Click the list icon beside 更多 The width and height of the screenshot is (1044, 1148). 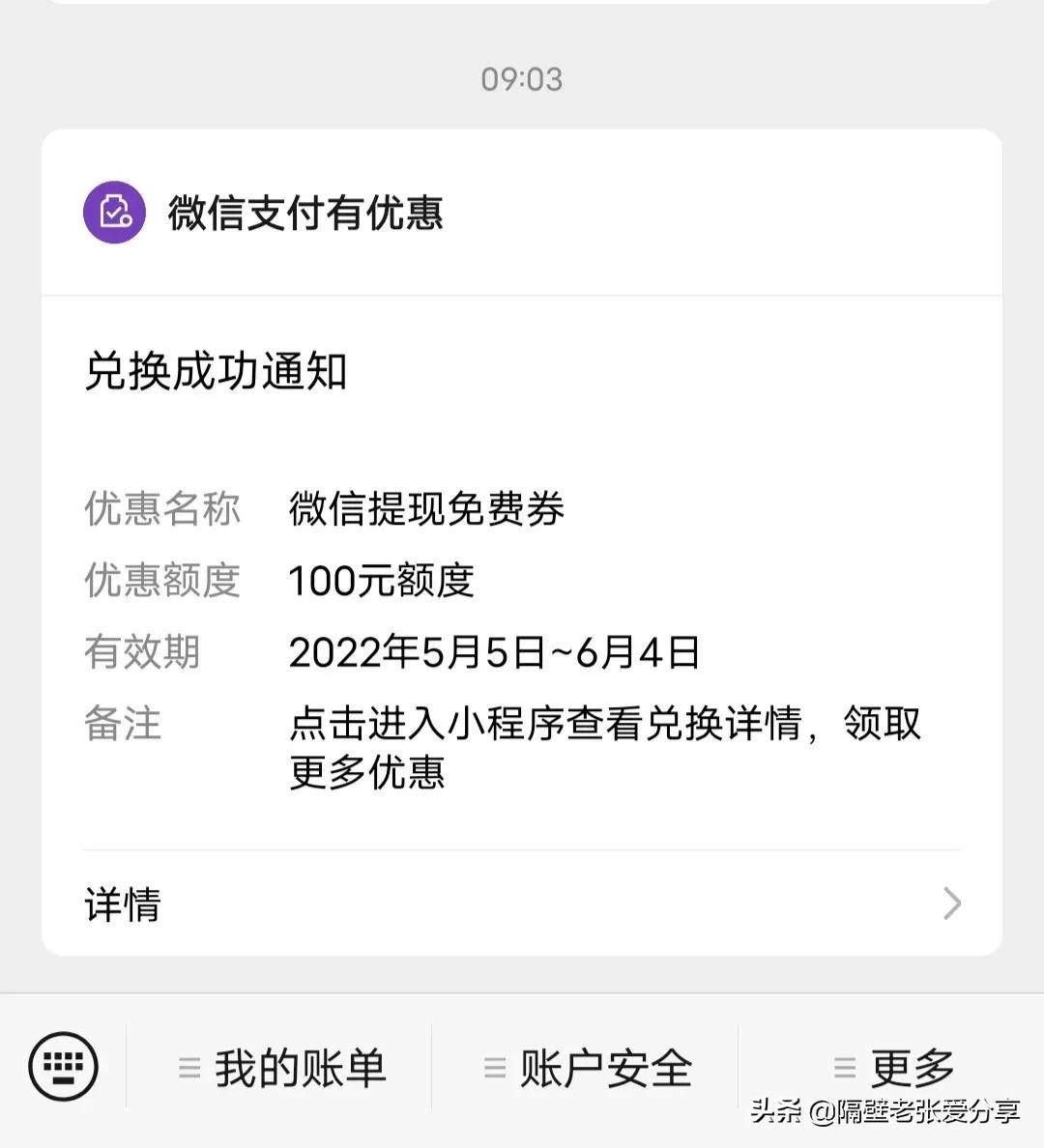(x=844, y=1067)
